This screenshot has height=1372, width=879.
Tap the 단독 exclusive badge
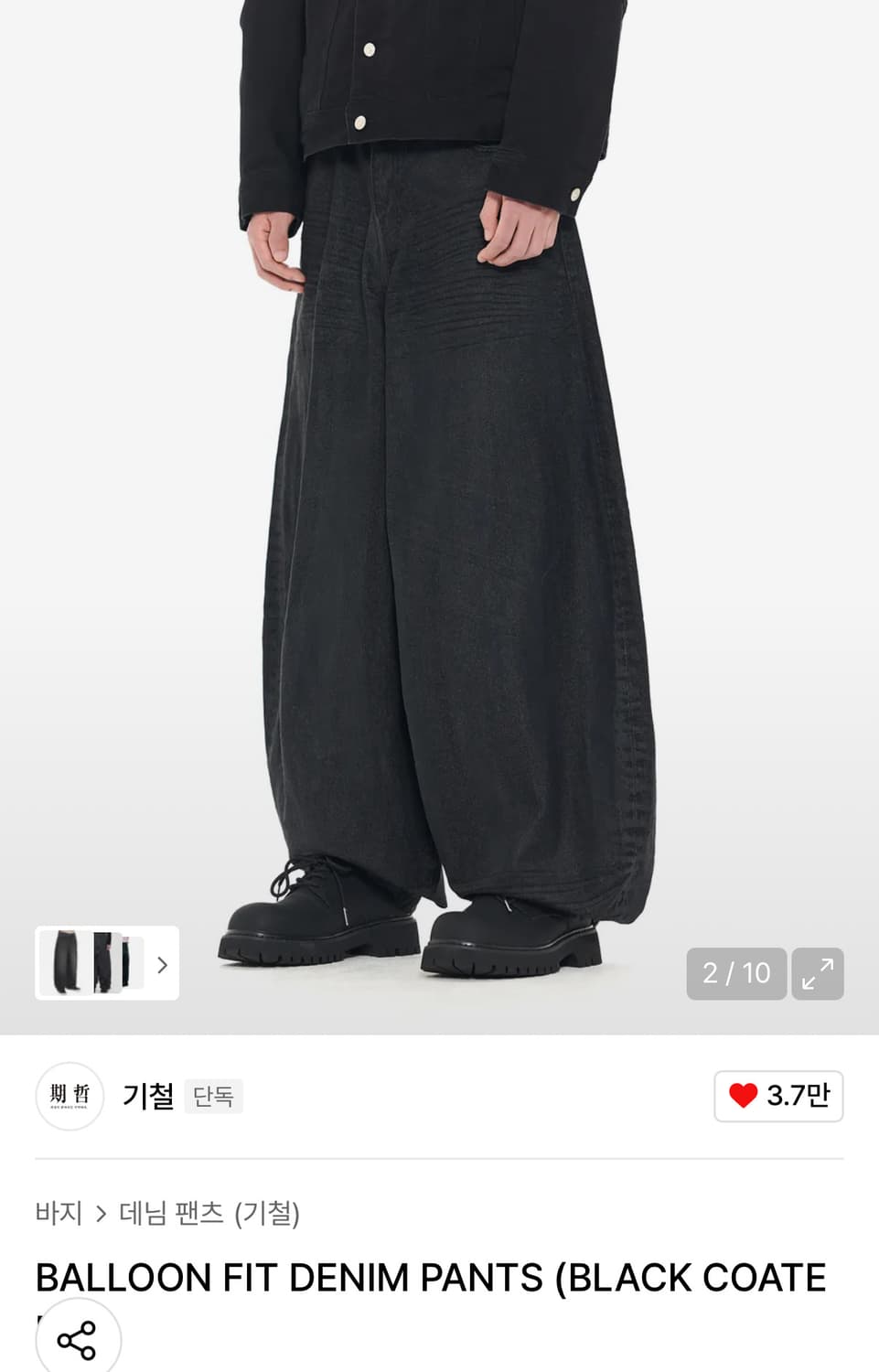(x=213, y=1096)
